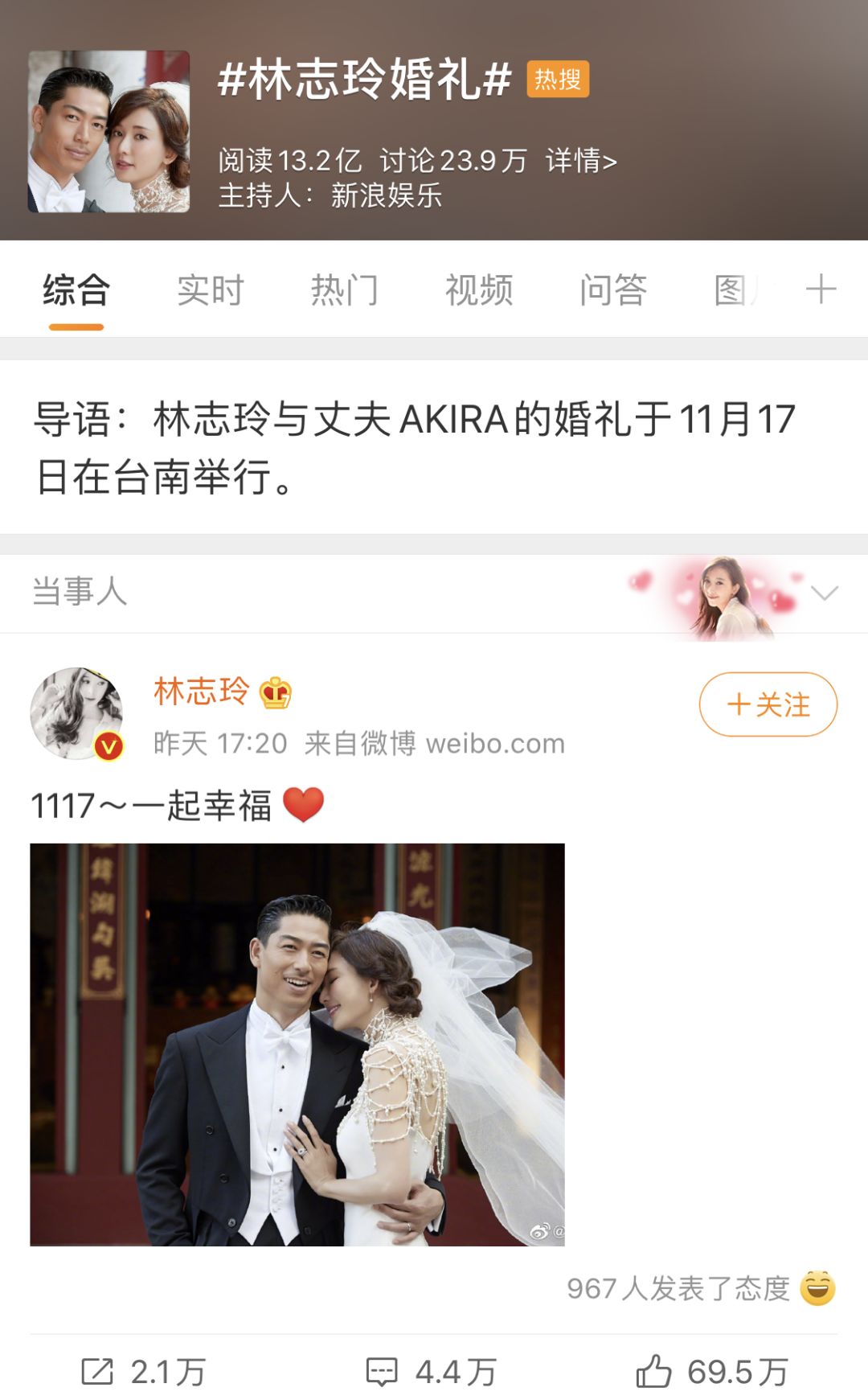
Task: Follow 林志玲 with 关注 button
Action: click(768, 704)
